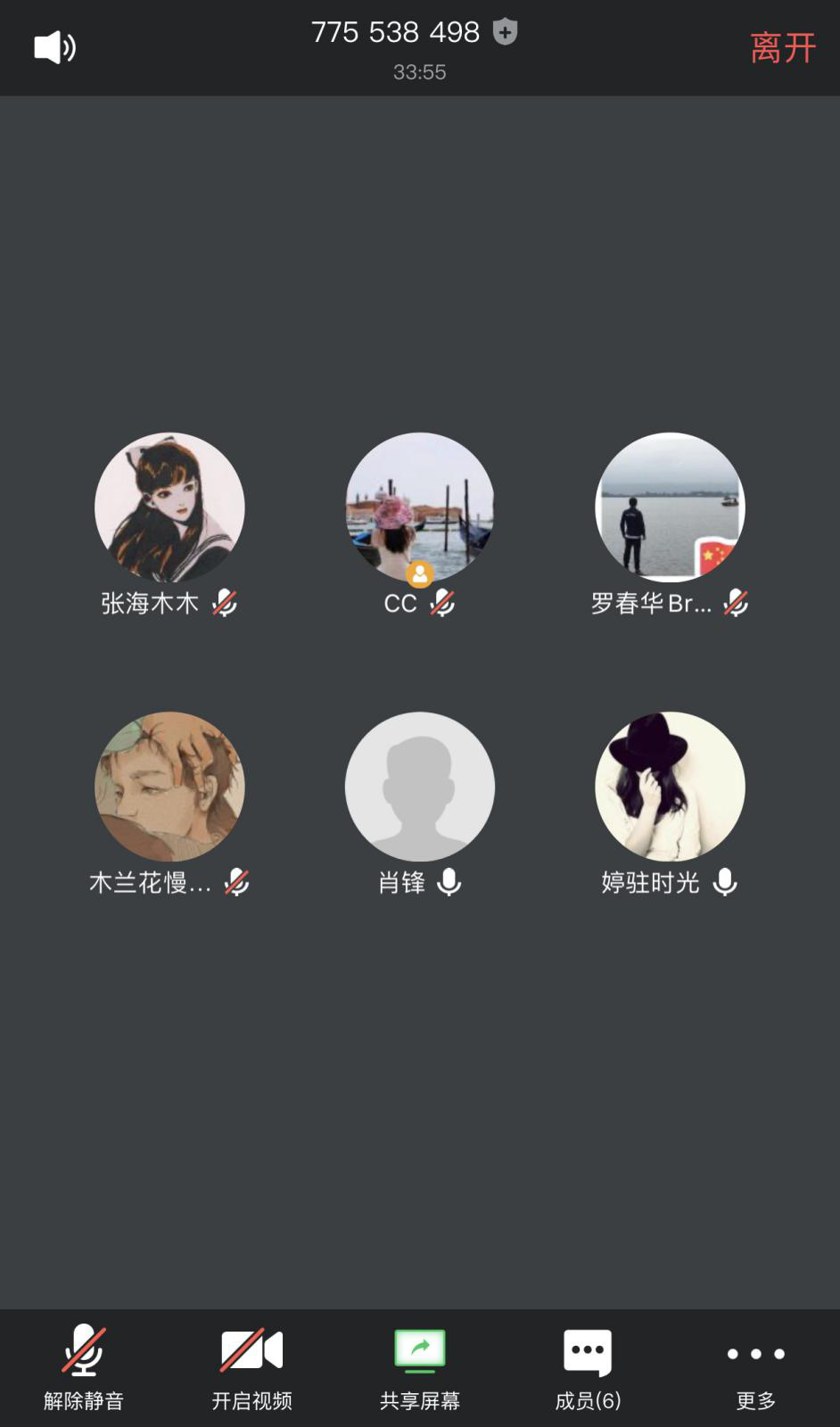The image size is (840, 1427).
Task: Tap 离开 to leave the meeting
Action: [x=782, y=48]
